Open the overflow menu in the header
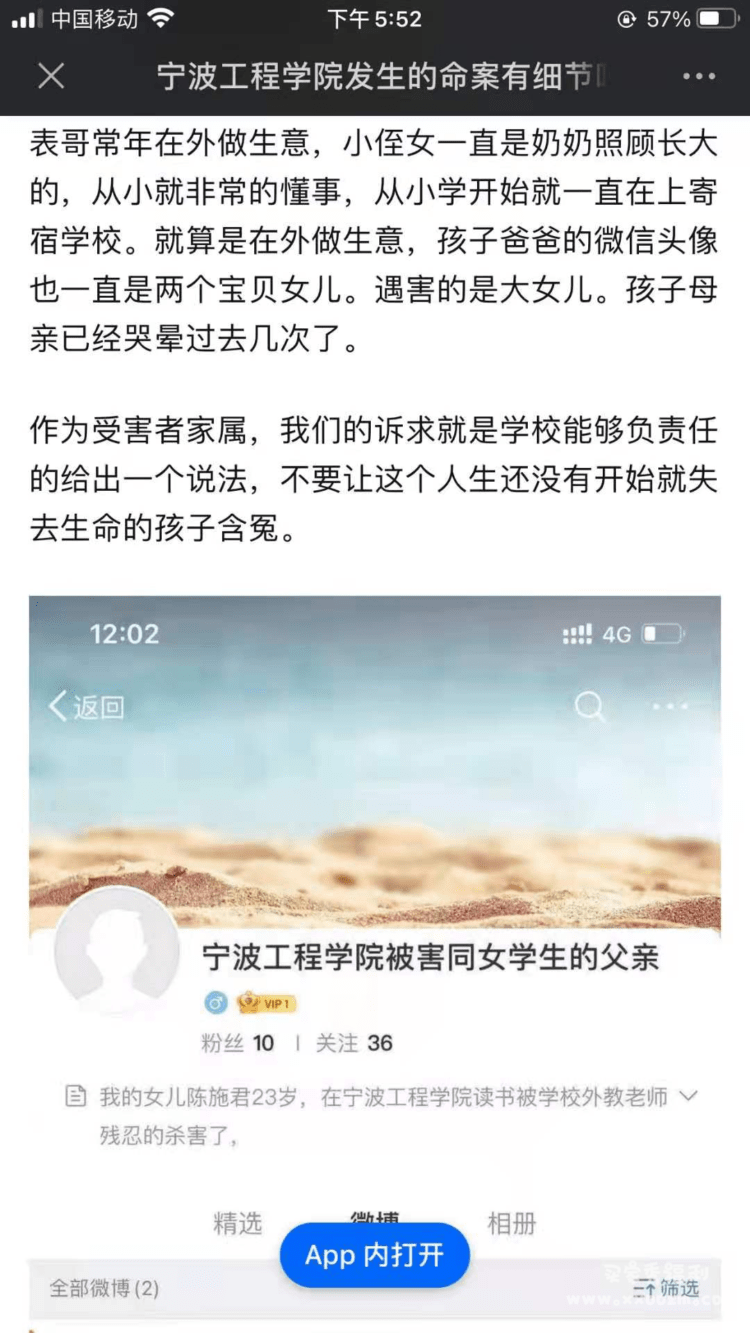This screenshot has height=1333, width=750. (698, 76)
